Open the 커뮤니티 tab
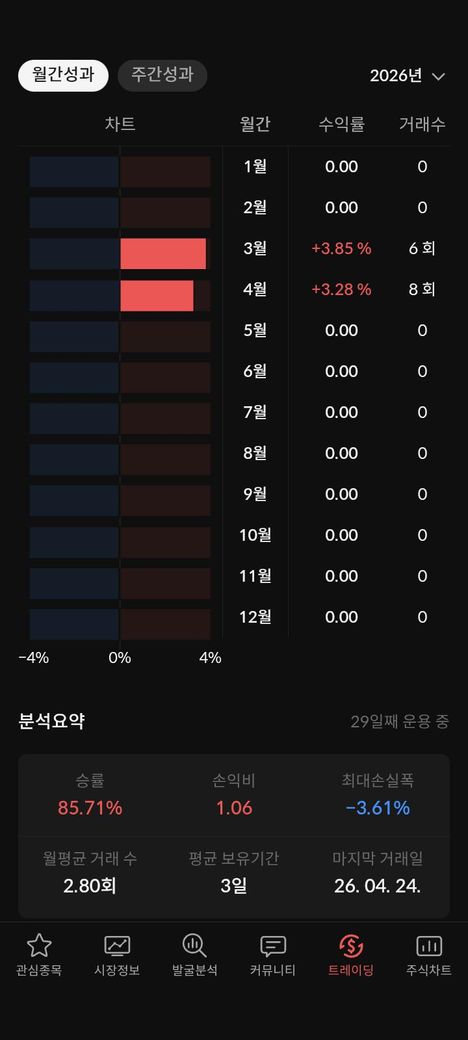The width and height of the screenshot is (468, 1040). click(x=272, y=954)
